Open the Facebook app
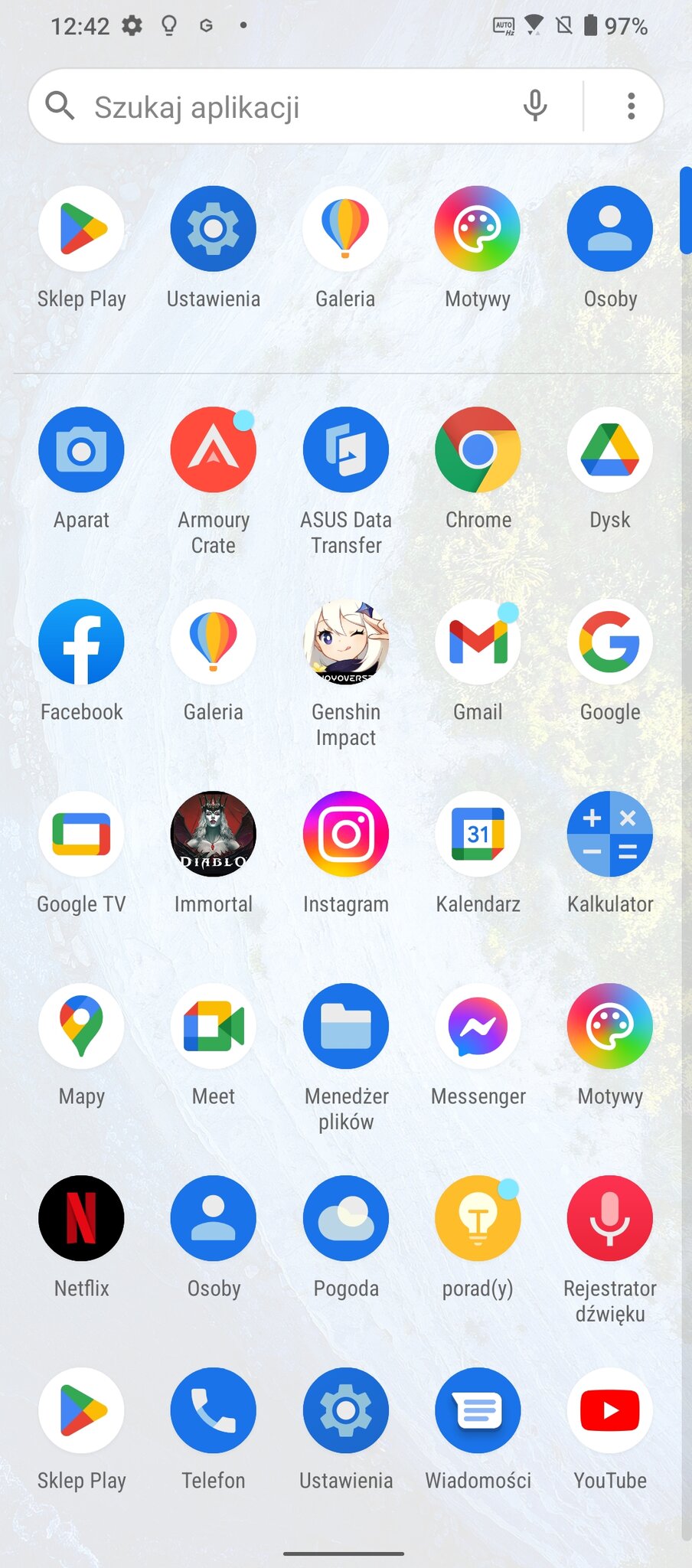692x1568 pixels. click(x=81, y=642)
